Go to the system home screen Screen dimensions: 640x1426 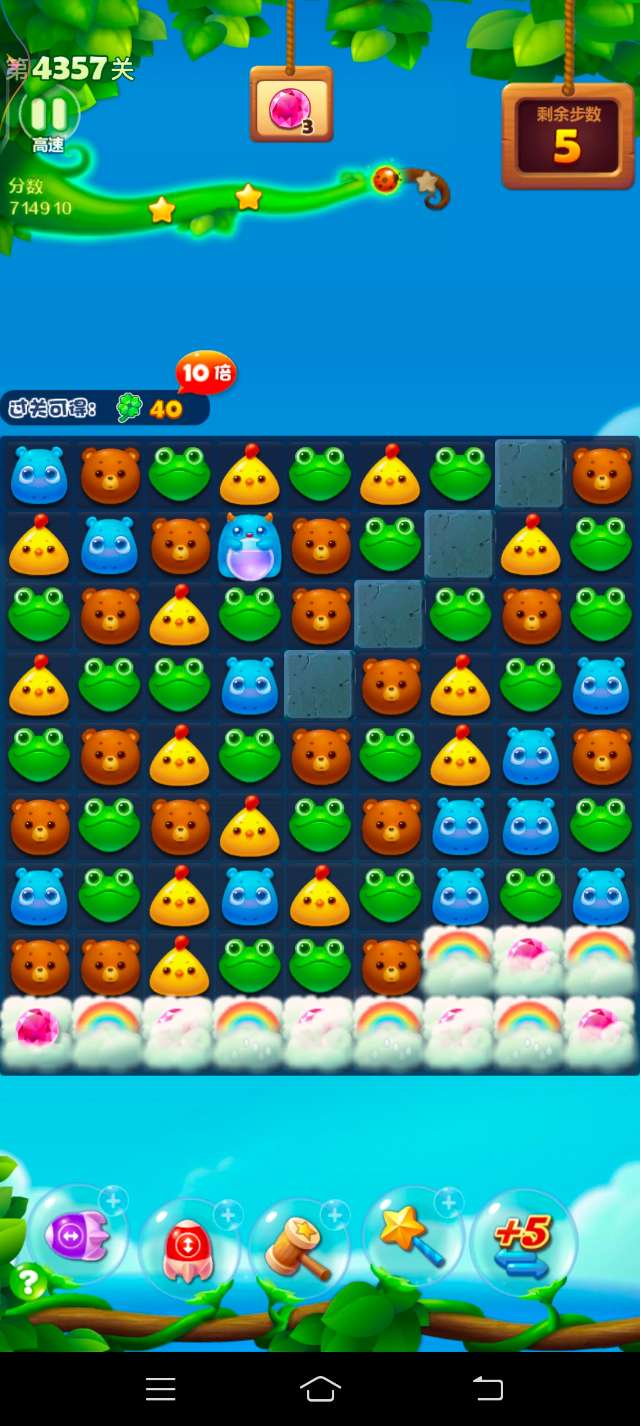pyautogui.click(x=320, y=1388)
